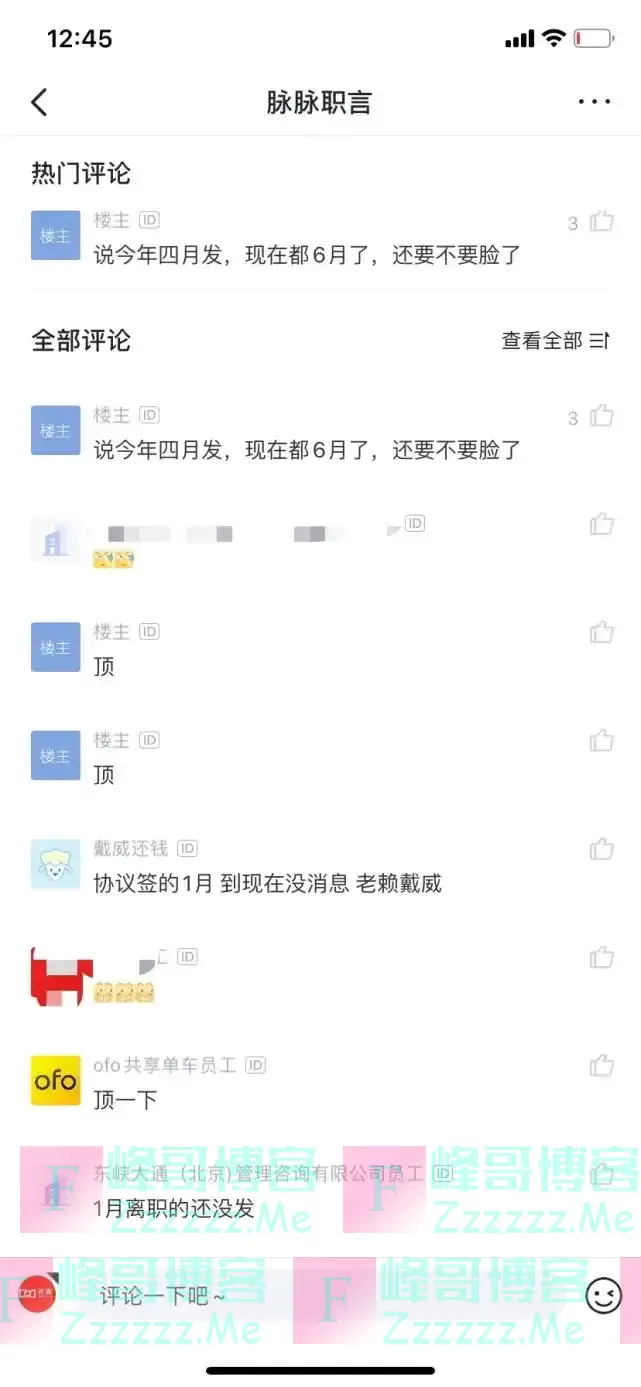Like the ofo共享单车员工 comment 顶一下
Screen dimensions: 641x1387
point(601,1066)
